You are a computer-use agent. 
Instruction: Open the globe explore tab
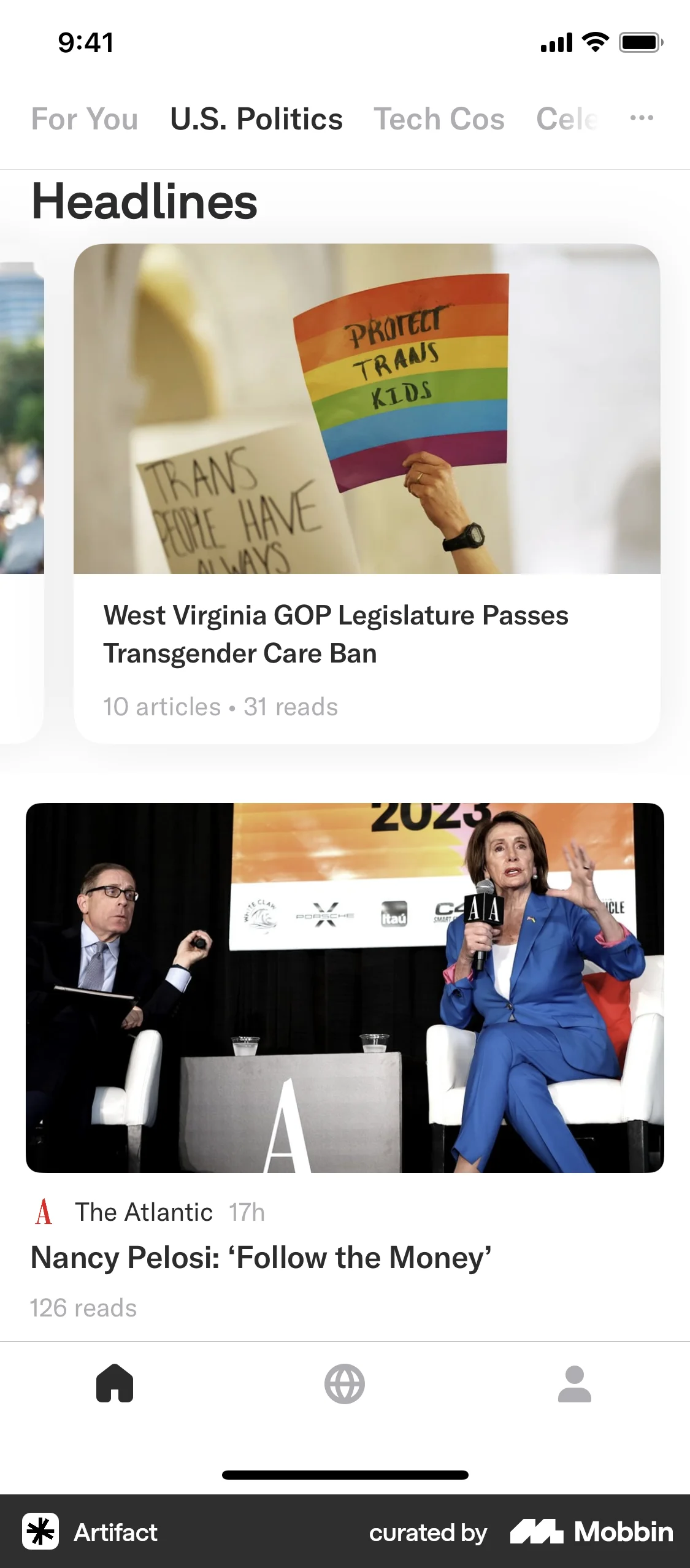[345, 1383]
